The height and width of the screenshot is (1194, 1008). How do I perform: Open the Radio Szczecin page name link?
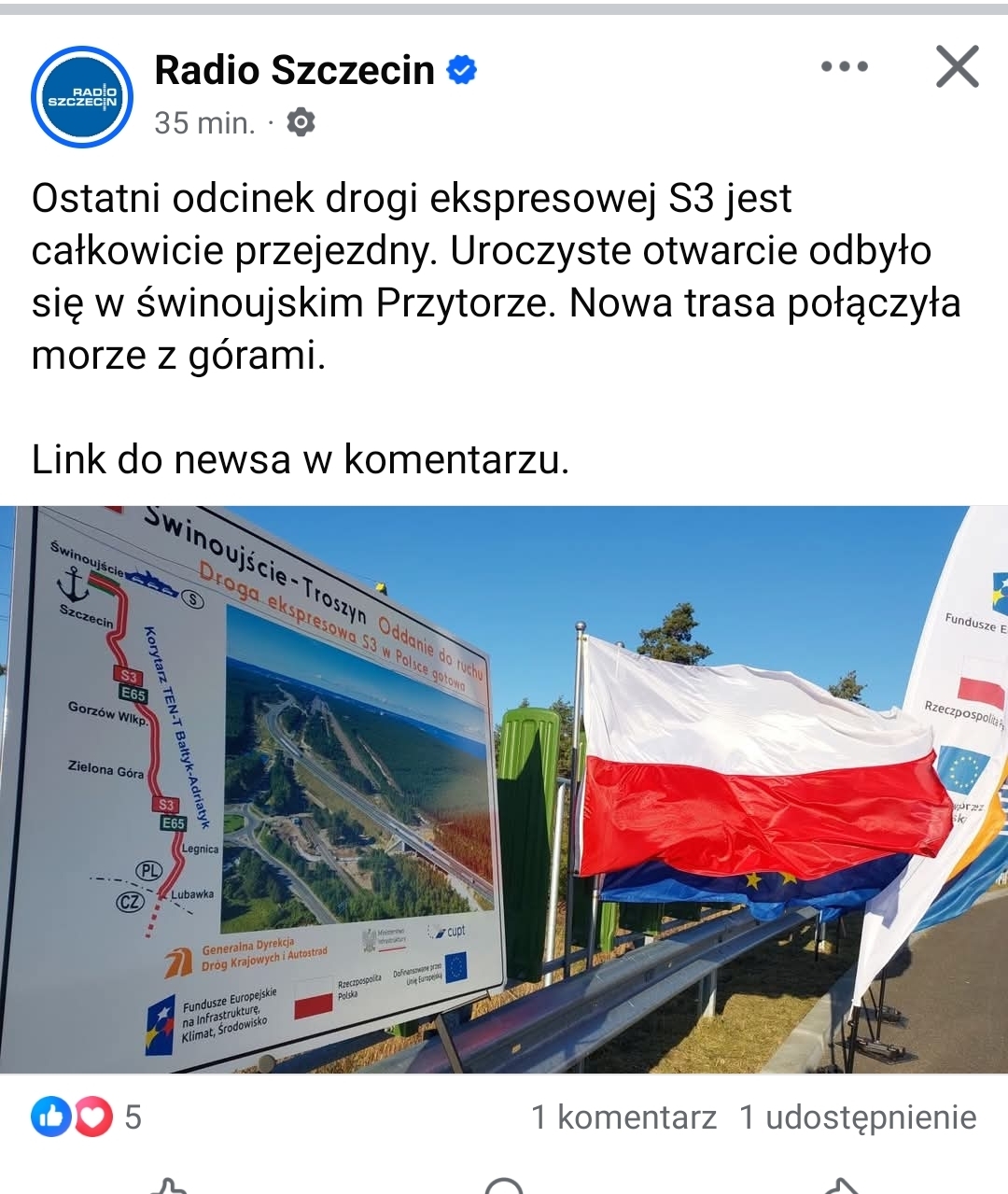(294, 70)
